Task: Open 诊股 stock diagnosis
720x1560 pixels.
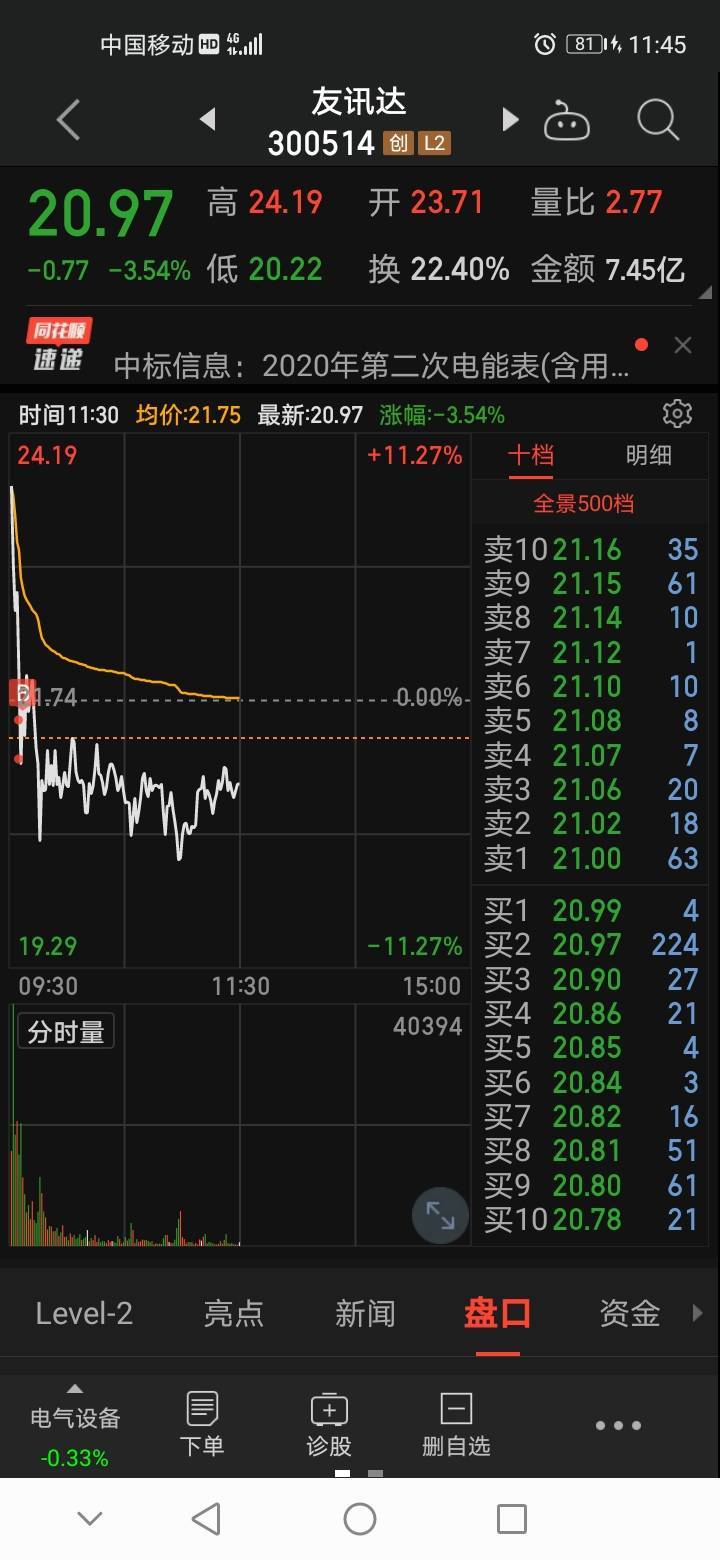Action: [329, 1424]
